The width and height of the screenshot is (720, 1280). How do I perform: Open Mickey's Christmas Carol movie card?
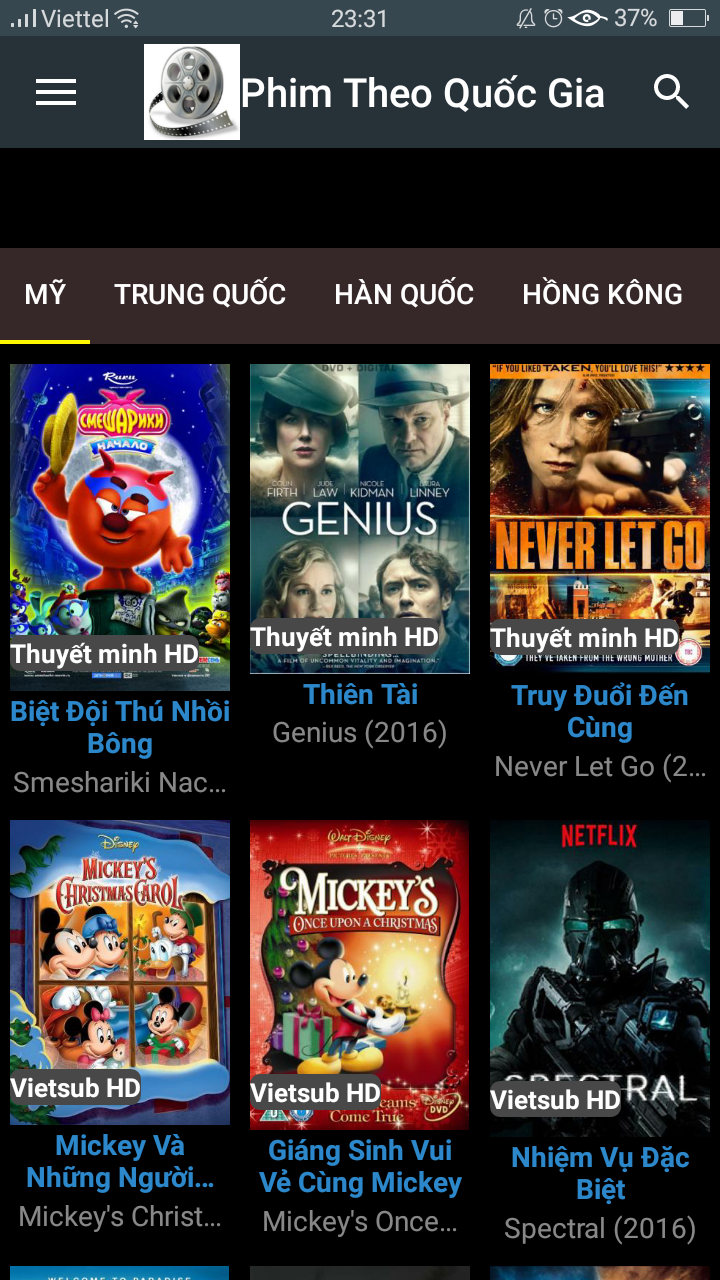point(120,972)
